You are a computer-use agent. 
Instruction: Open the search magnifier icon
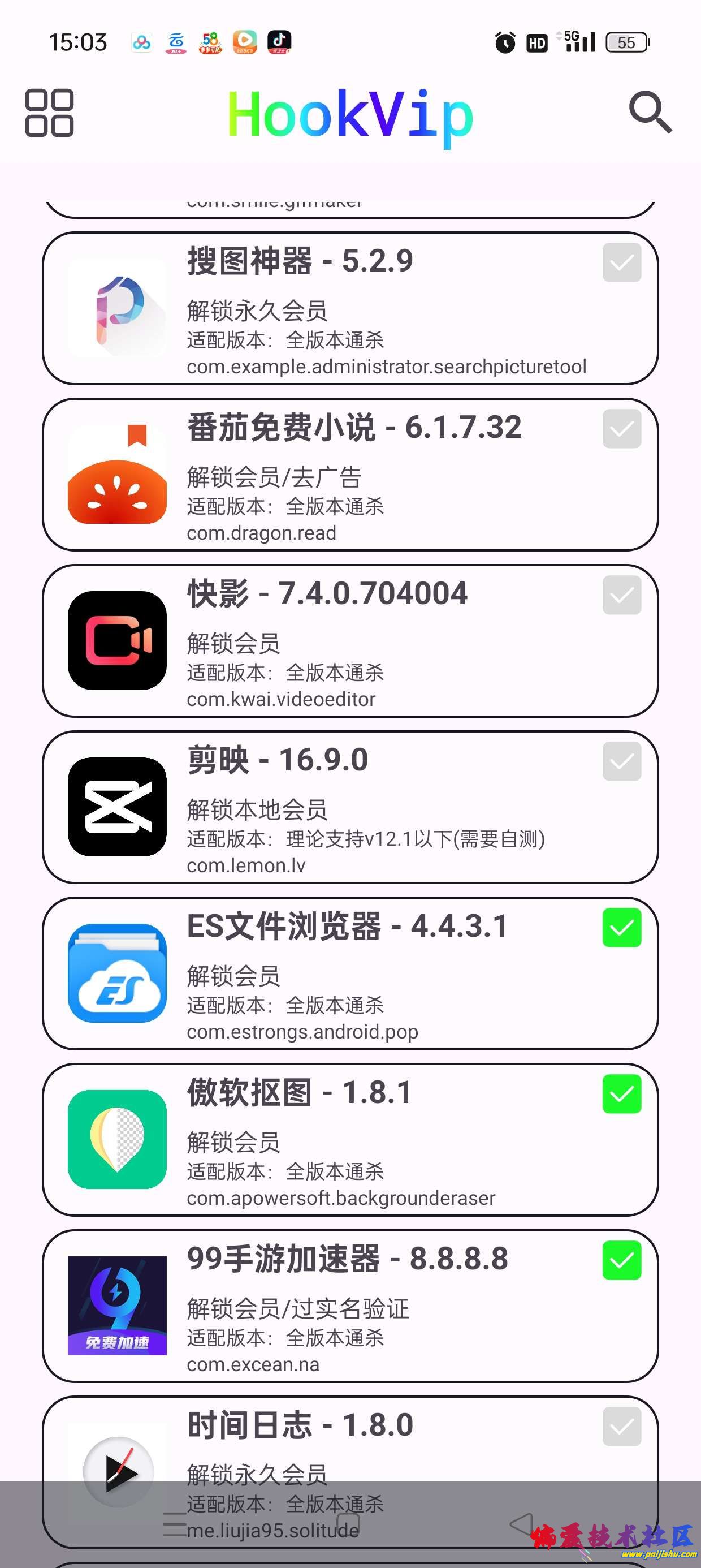(650, 112)
